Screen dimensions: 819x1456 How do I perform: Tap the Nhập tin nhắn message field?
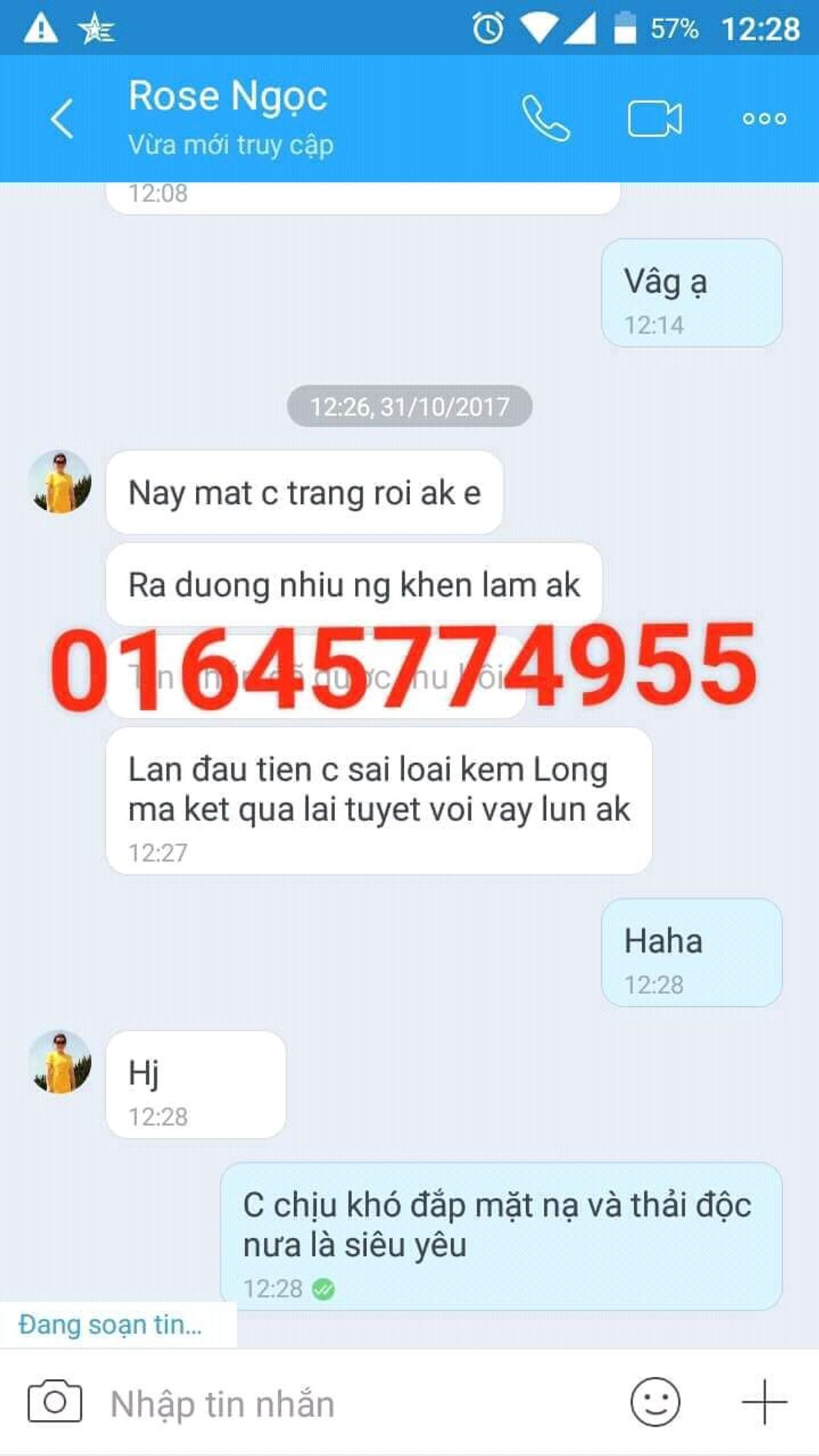pos(341,1404)
